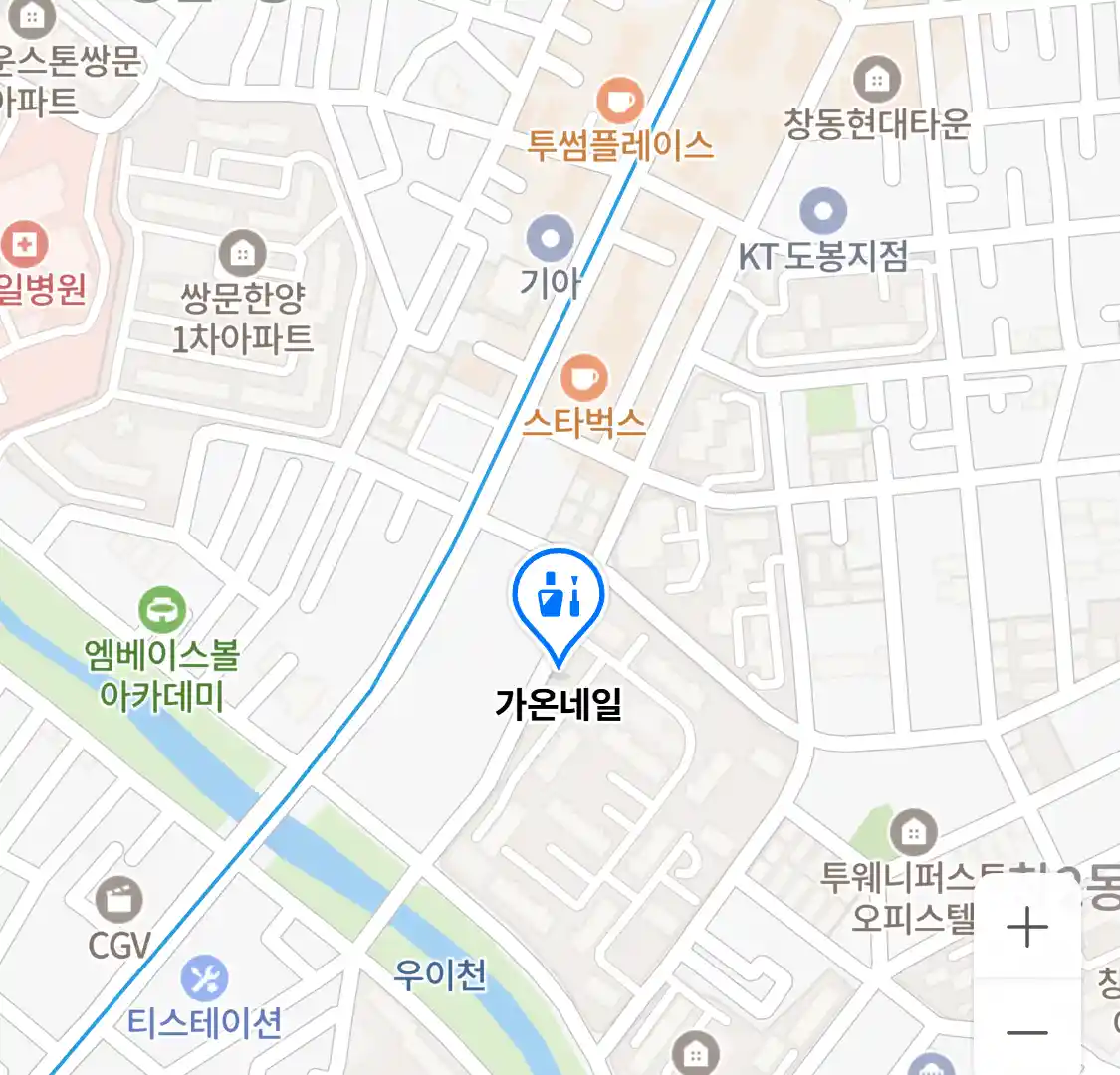Viewport: 1120px width, 1075px height.
Task: Tap the 기아 place marker
Action: click(551, 240)
